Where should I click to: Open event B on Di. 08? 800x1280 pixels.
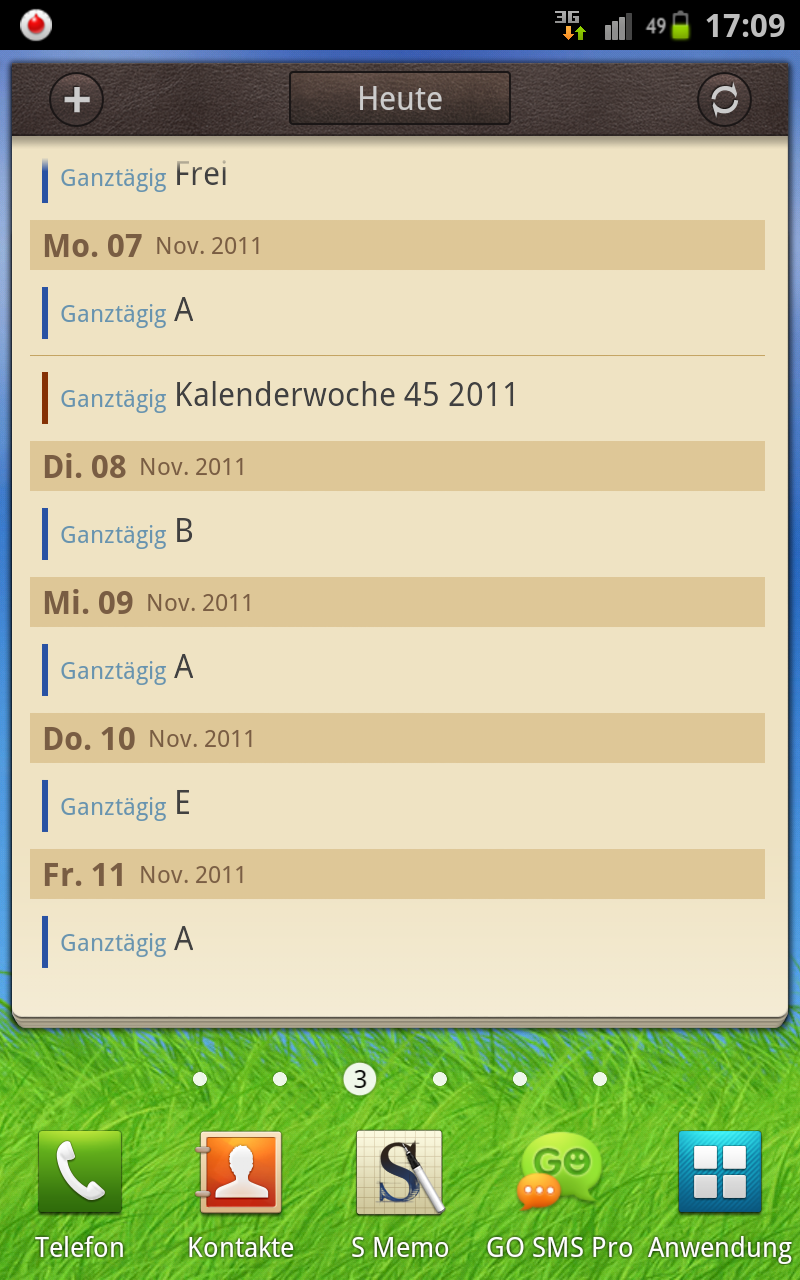[397, 533]
